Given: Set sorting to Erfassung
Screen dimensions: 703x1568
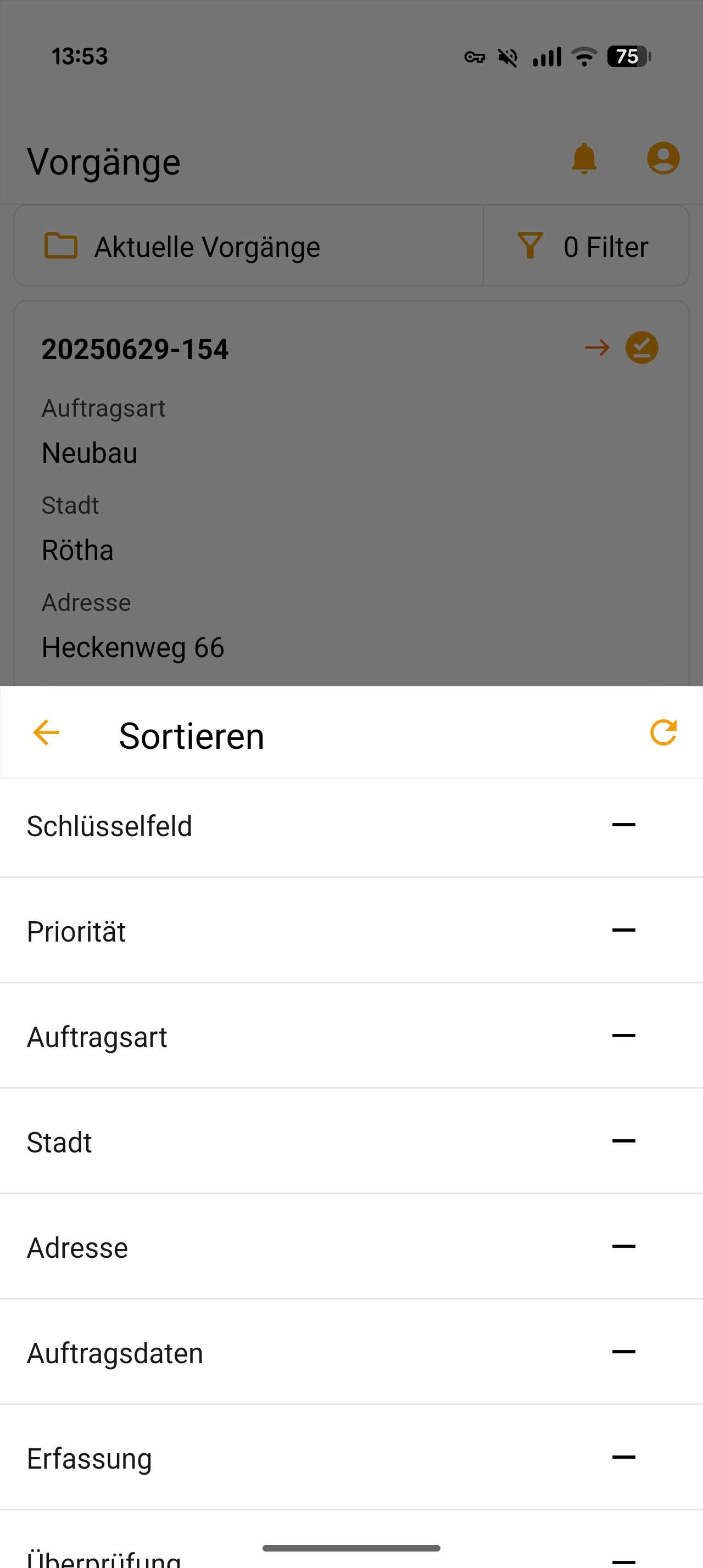Looking at the screenshot, I should (351, 1458).
